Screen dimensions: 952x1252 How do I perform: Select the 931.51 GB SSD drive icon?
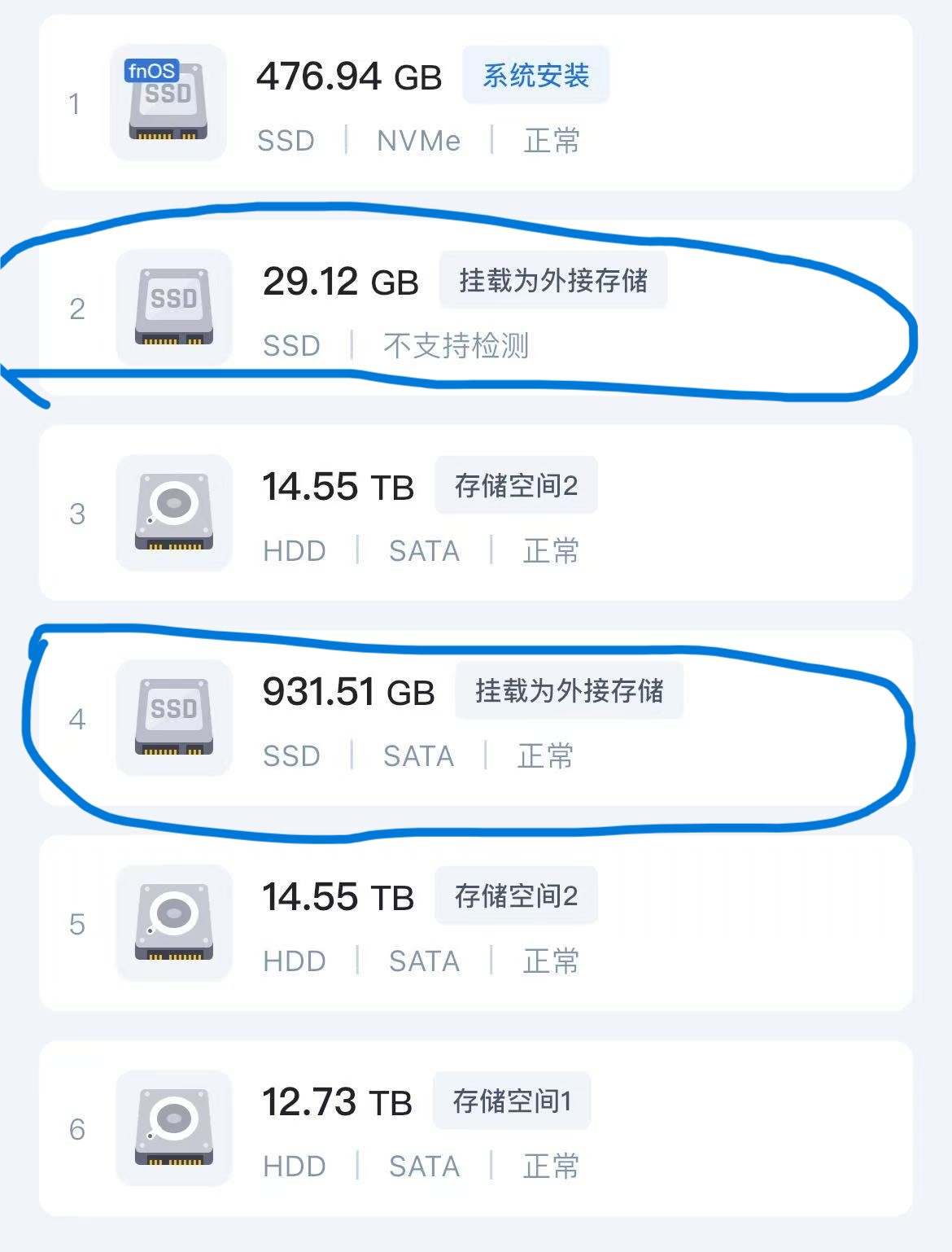[172, 719]
